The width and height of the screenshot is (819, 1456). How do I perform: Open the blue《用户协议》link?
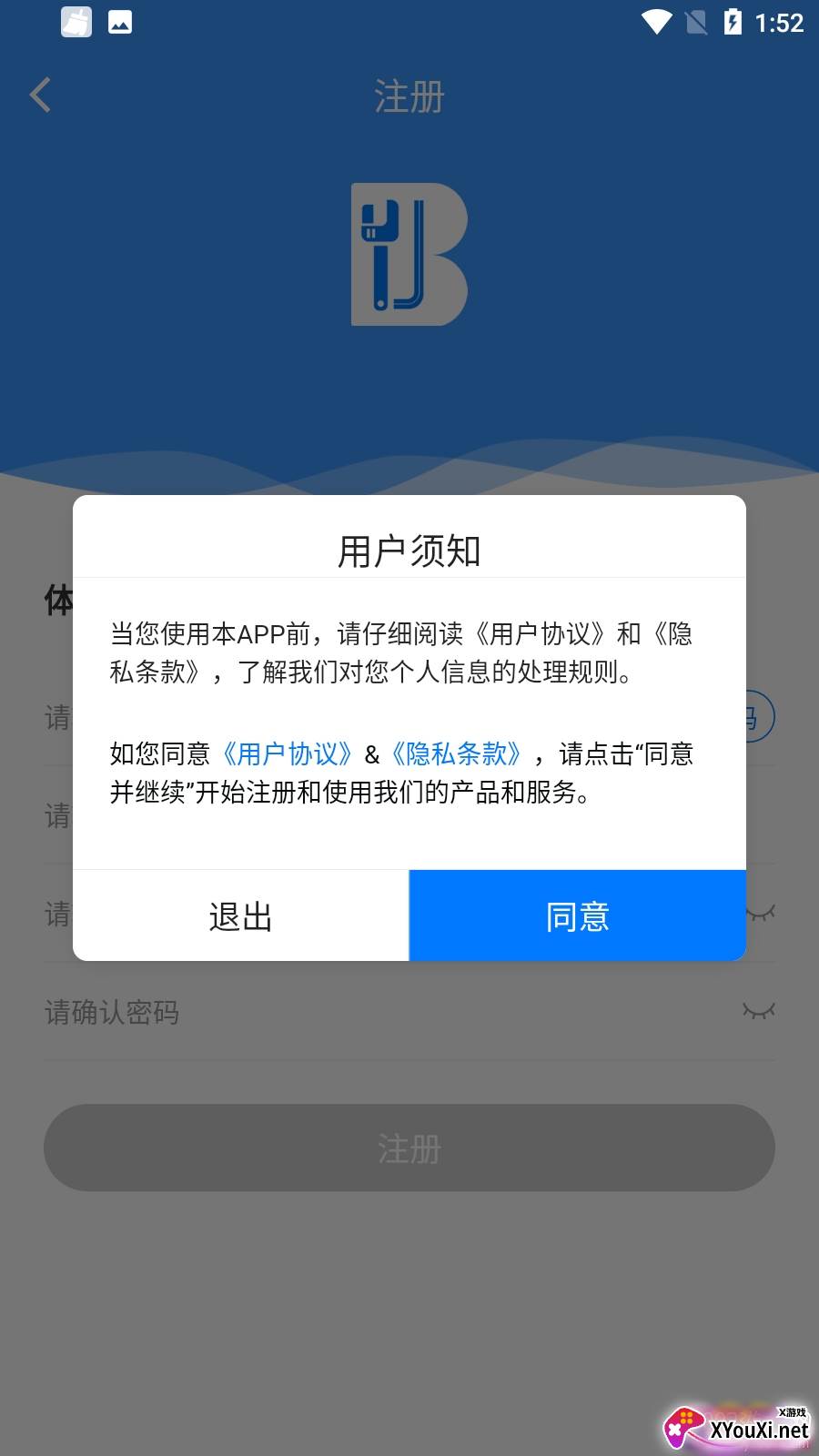point(286,754)
